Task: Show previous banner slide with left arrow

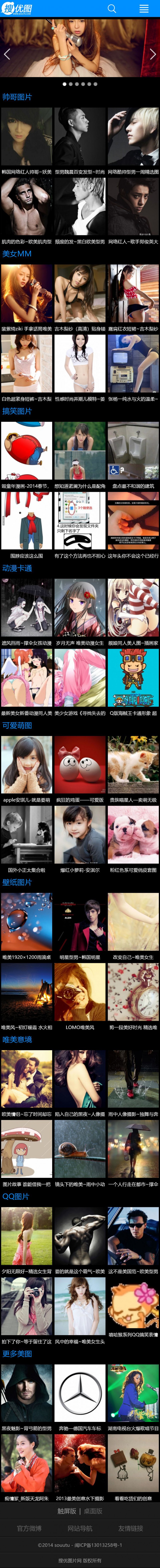Action: pyautogui.click(x=7, y=54)
